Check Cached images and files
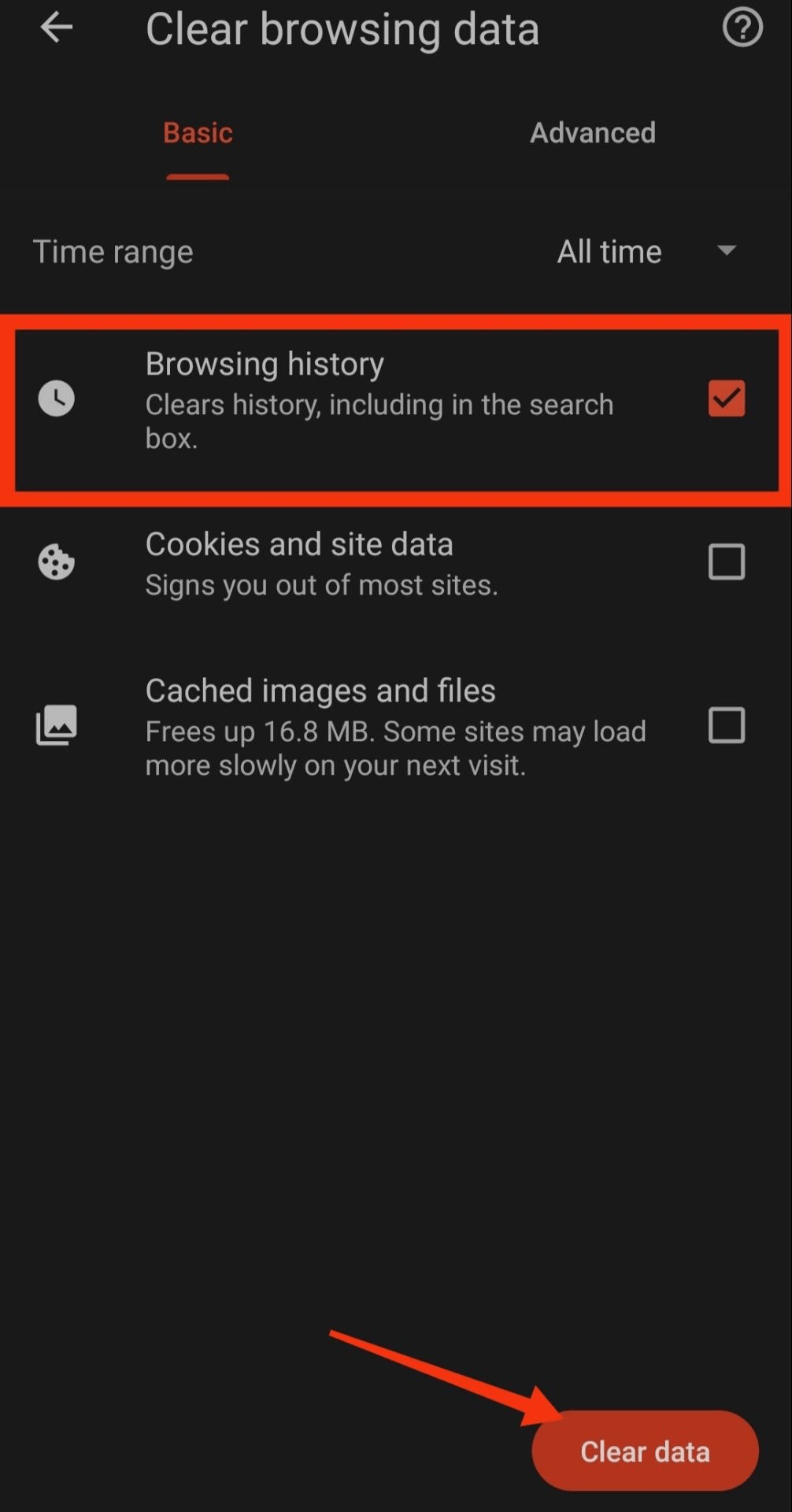Viewport: 792px width, 1512px height. pyautogui.click(x=726, y=725)
